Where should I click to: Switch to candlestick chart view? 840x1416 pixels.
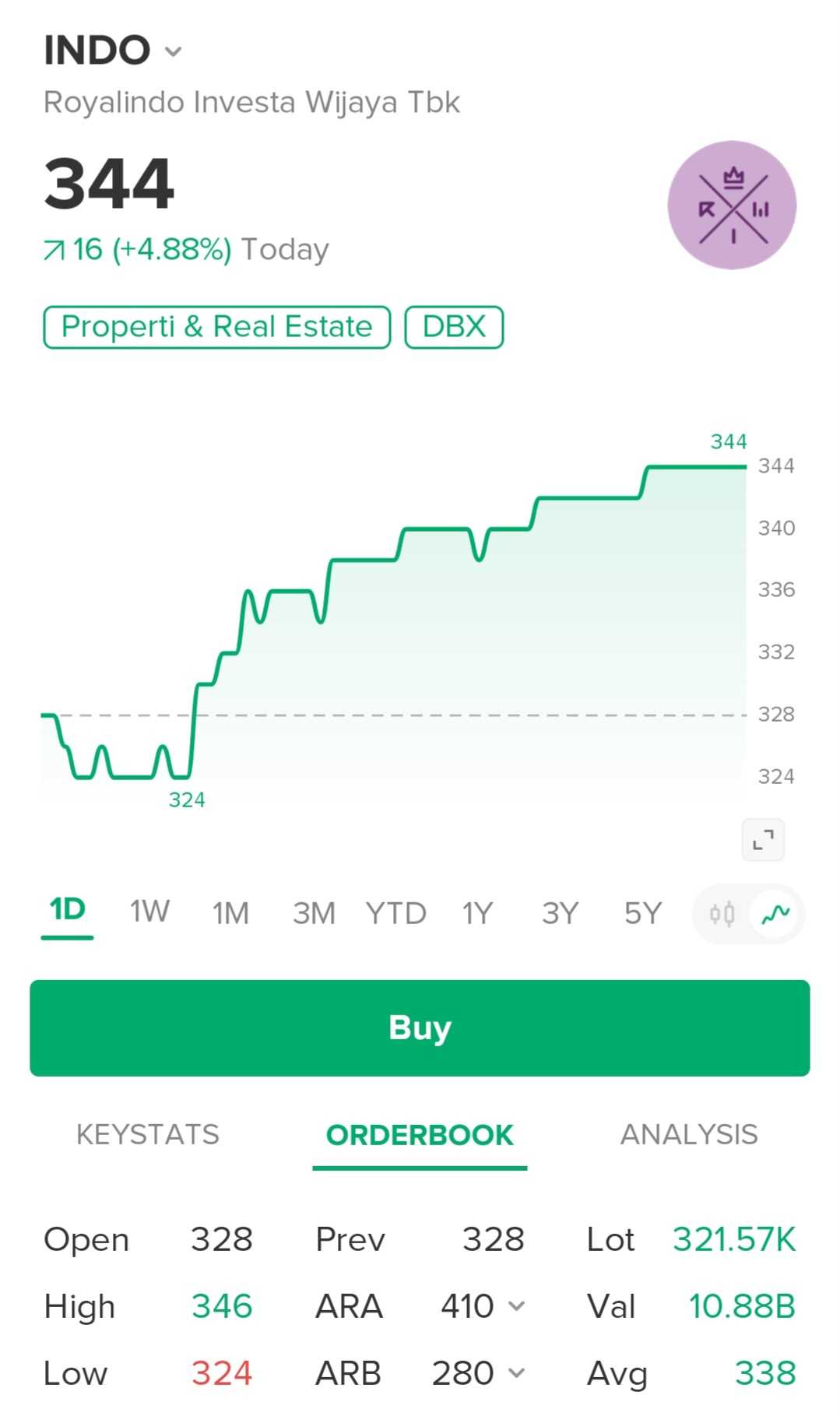pyautogui.click(x=722, y=913)
